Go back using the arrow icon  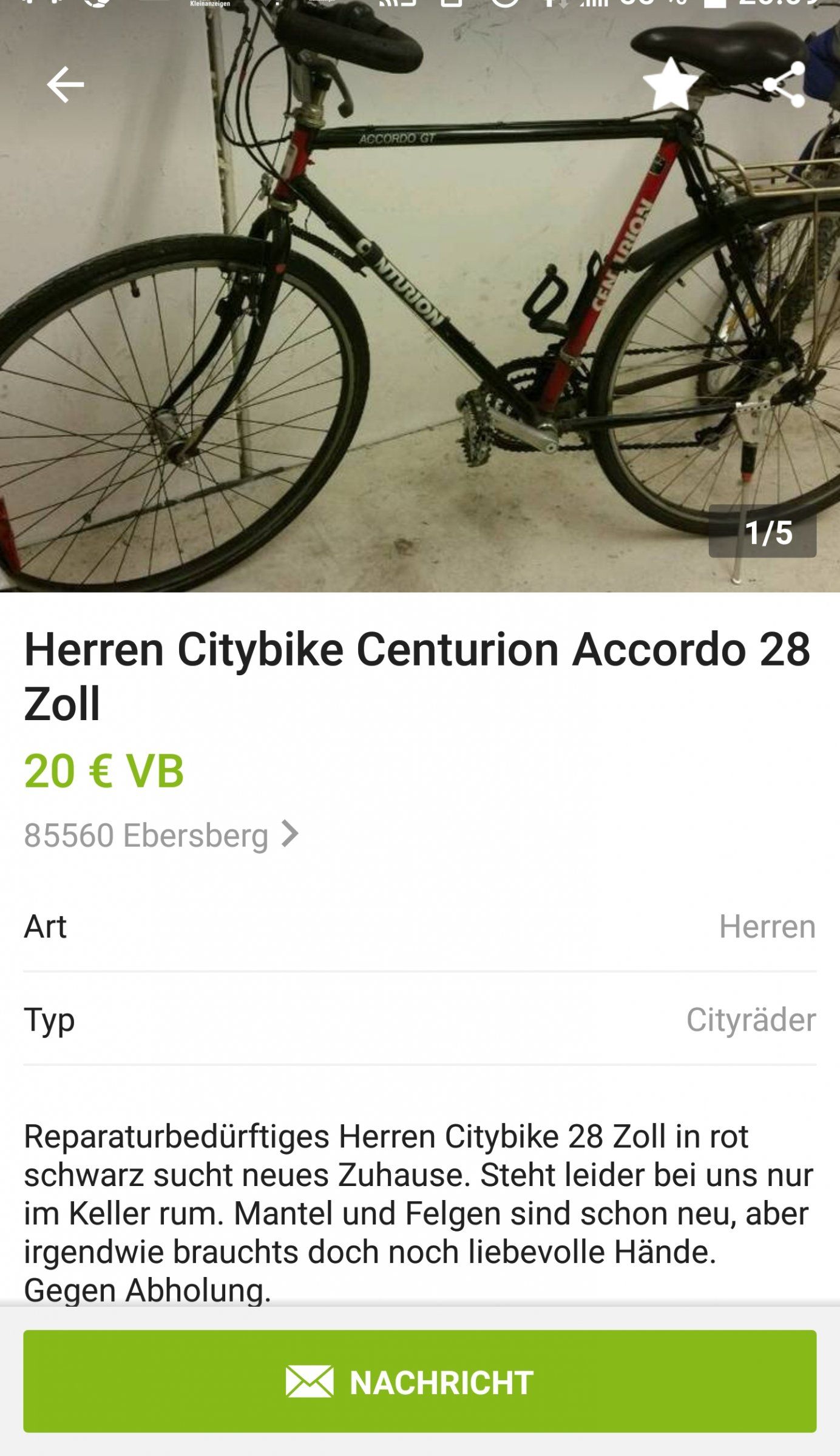[x=66, y=84]
